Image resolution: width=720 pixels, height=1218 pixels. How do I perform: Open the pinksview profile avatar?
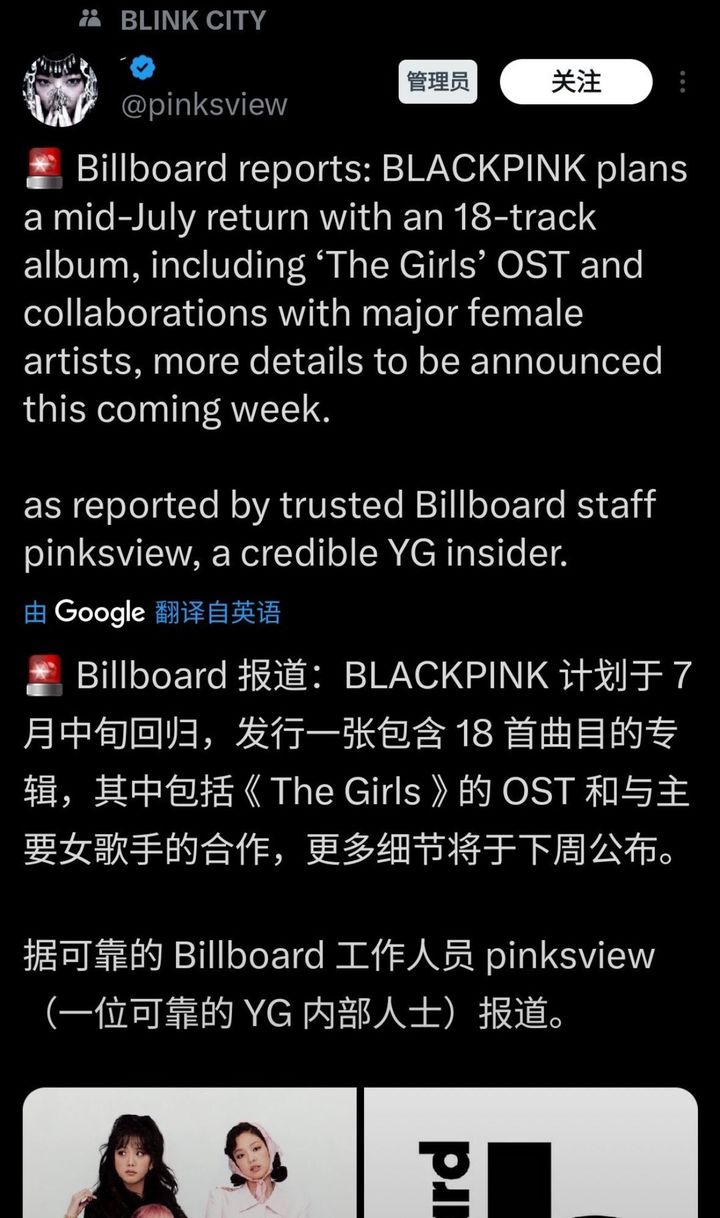pos(60,89)
